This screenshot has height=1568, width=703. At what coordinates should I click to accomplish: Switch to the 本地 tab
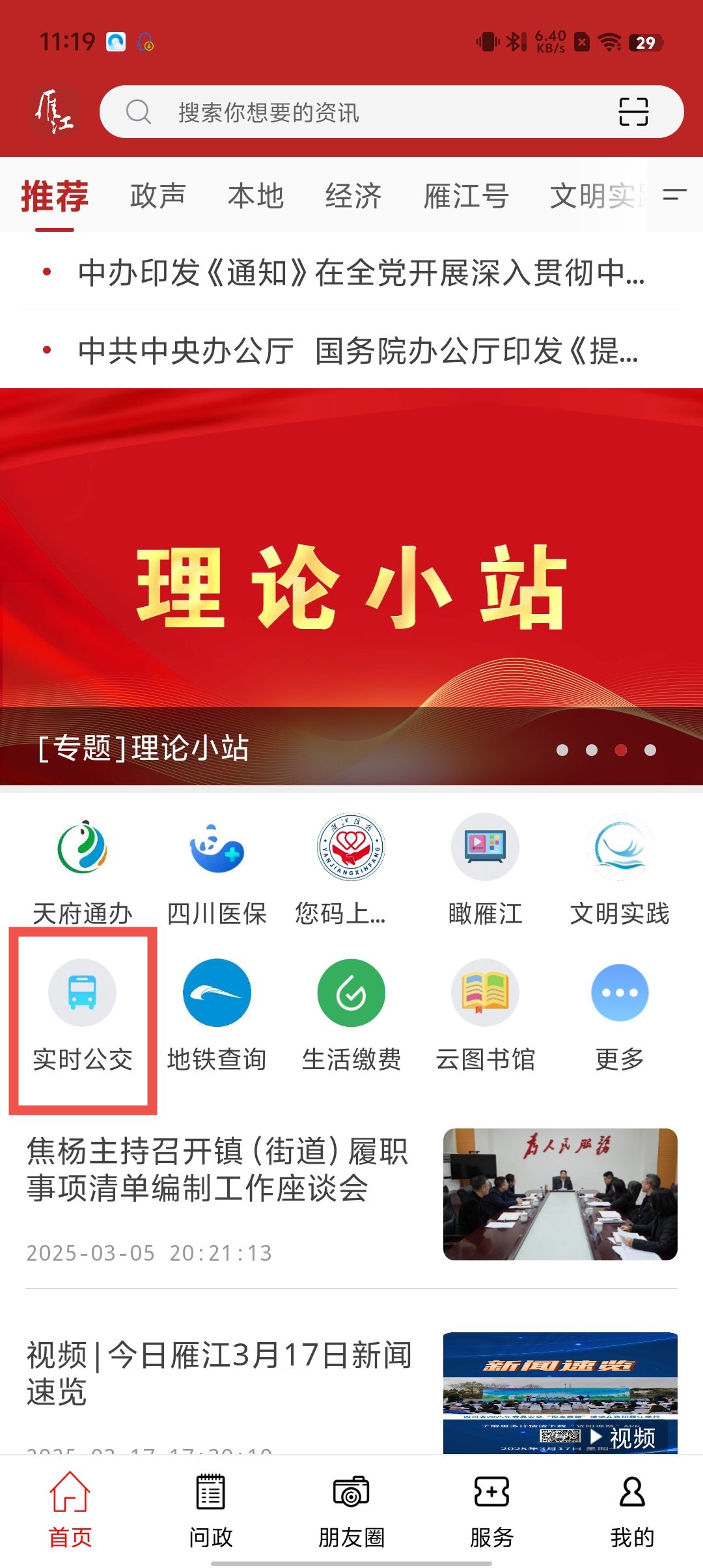(x=255, y=196)
